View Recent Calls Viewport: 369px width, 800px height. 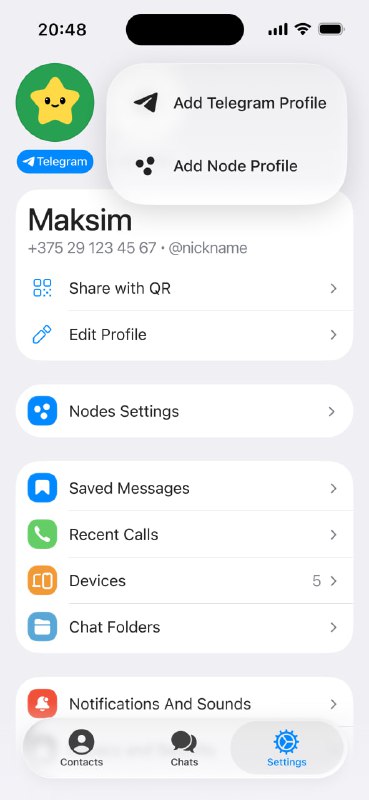pos(184,534)
